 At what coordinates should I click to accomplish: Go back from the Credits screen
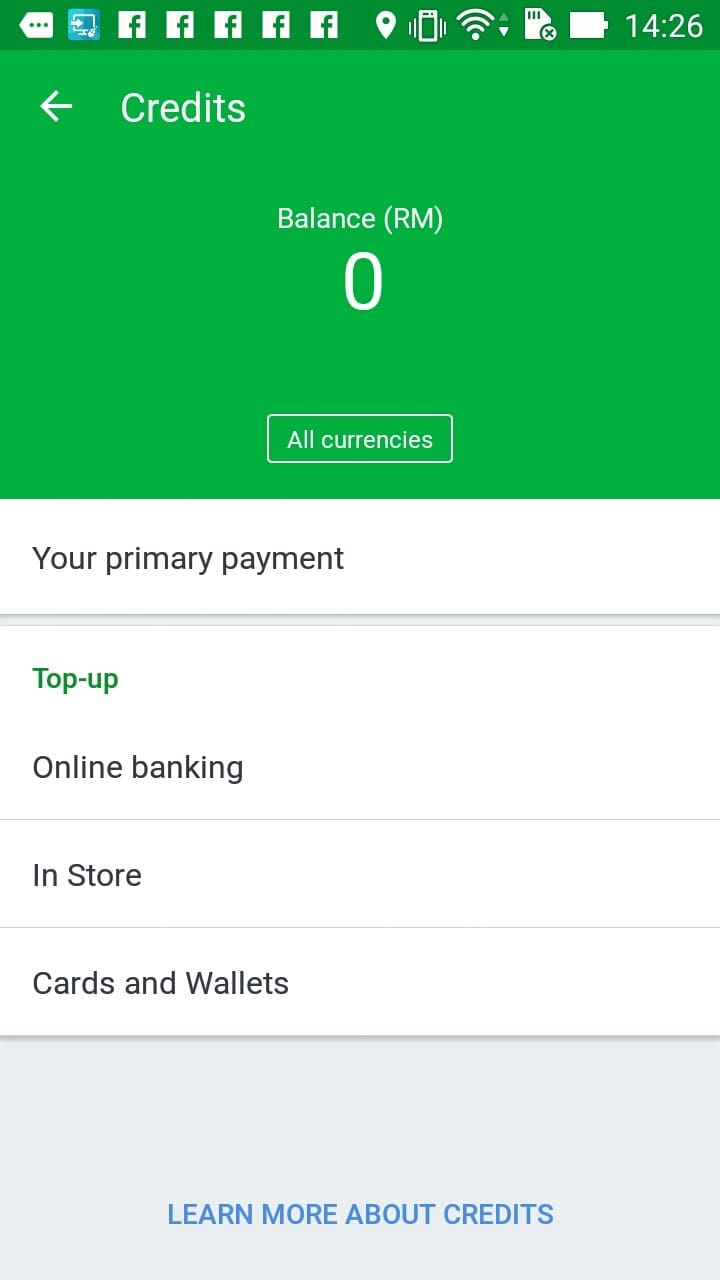(56, 107)
